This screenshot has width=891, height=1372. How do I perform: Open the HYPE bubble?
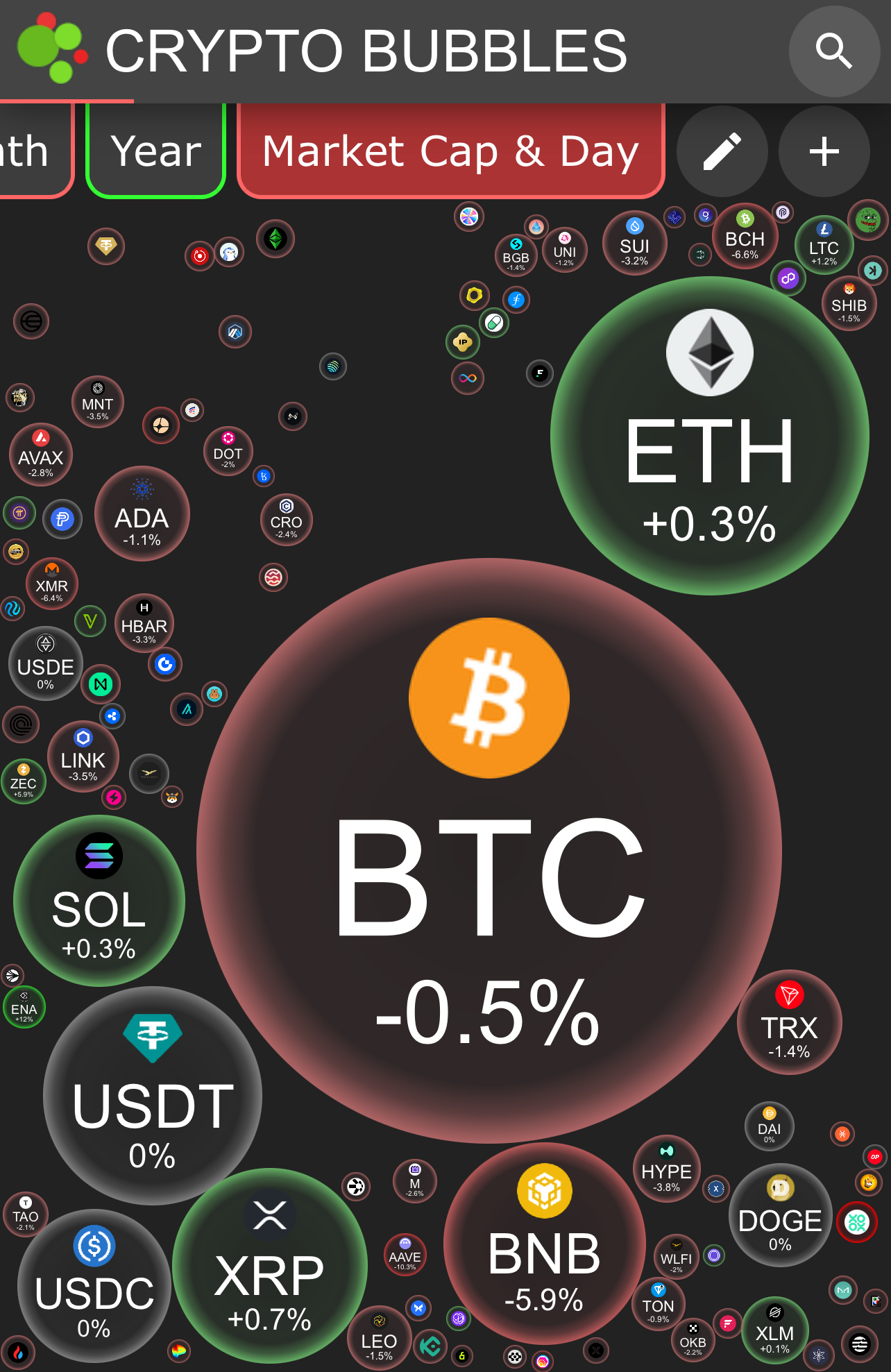pyautogui.click(x=666, y=1170)
